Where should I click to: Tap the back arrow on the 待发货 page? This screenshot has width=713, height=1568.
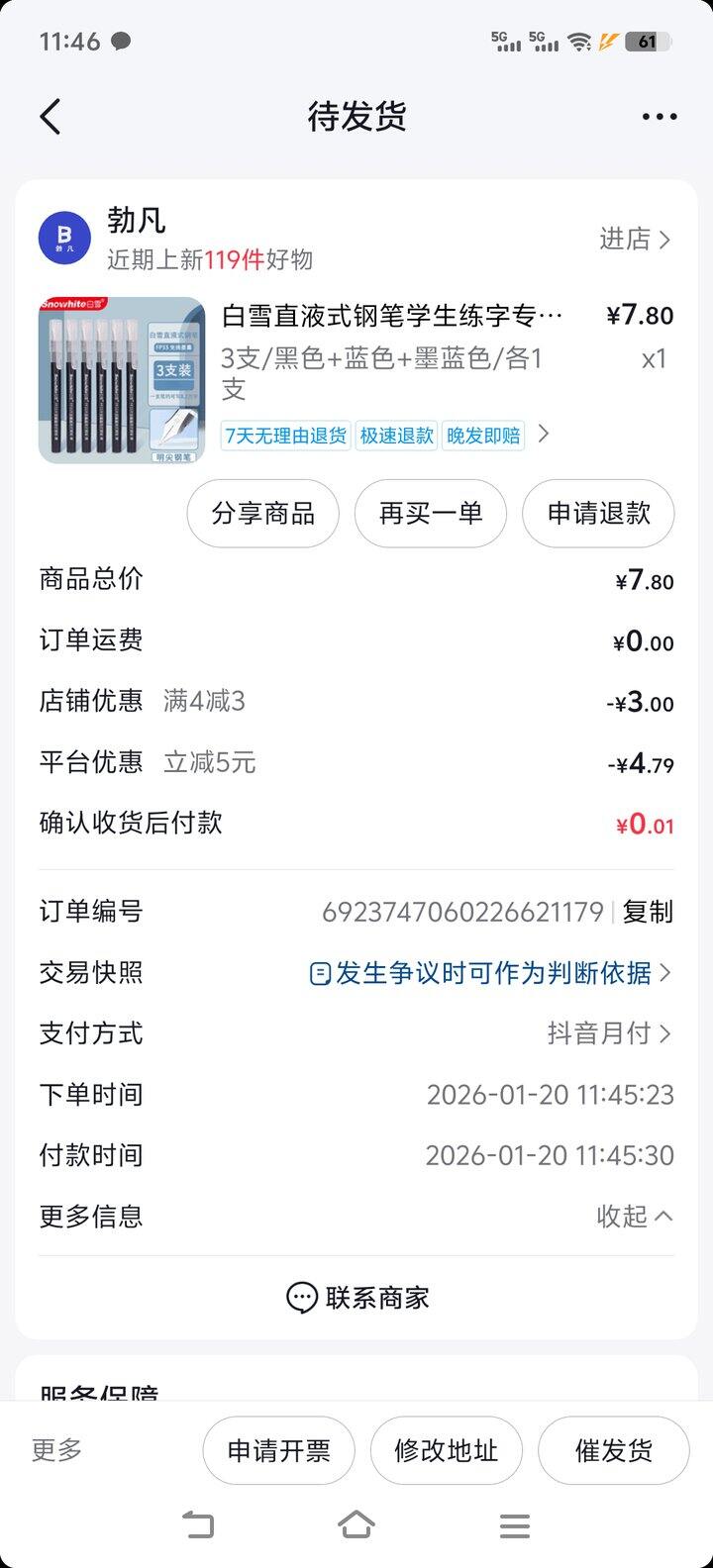coord(51,116)
